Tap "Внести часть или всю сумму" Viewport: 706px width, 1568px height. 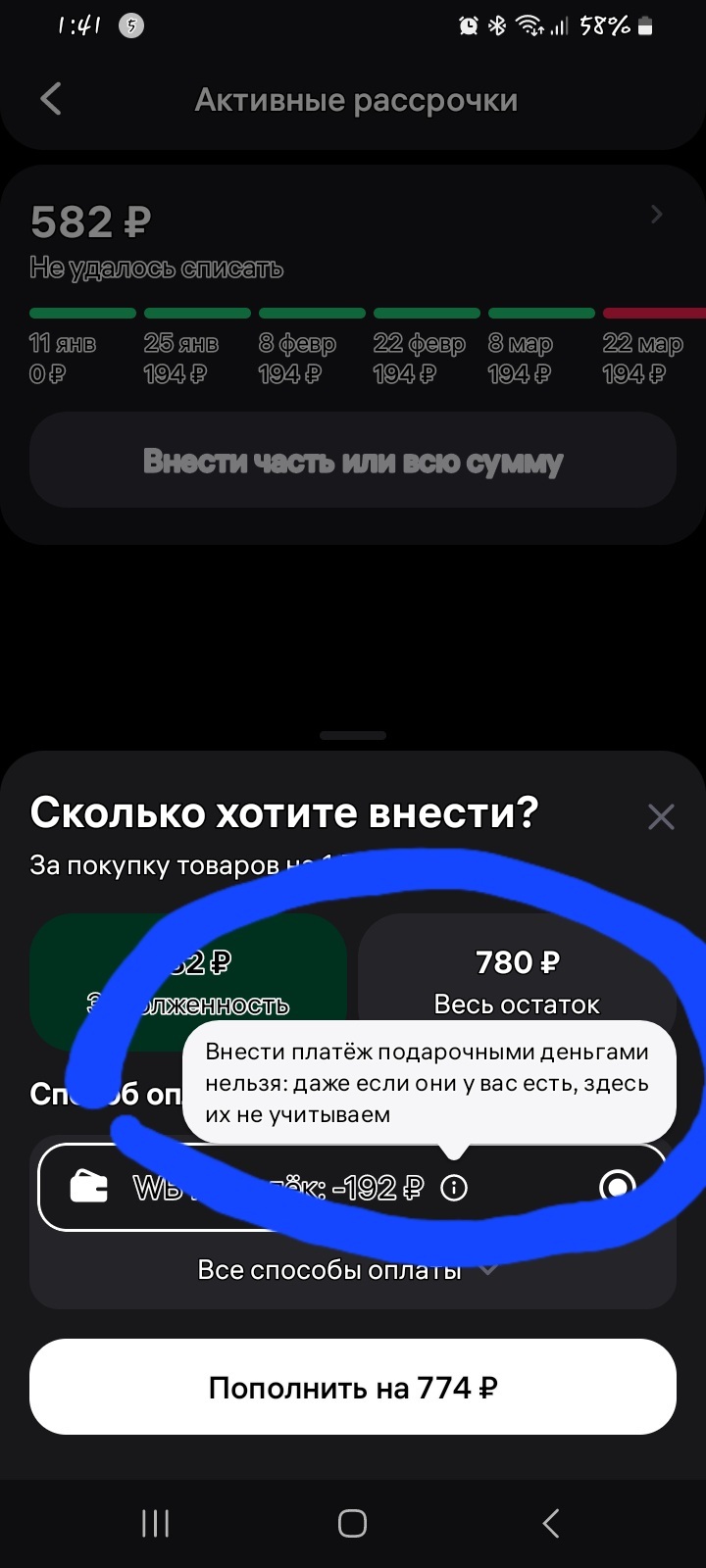353,461
